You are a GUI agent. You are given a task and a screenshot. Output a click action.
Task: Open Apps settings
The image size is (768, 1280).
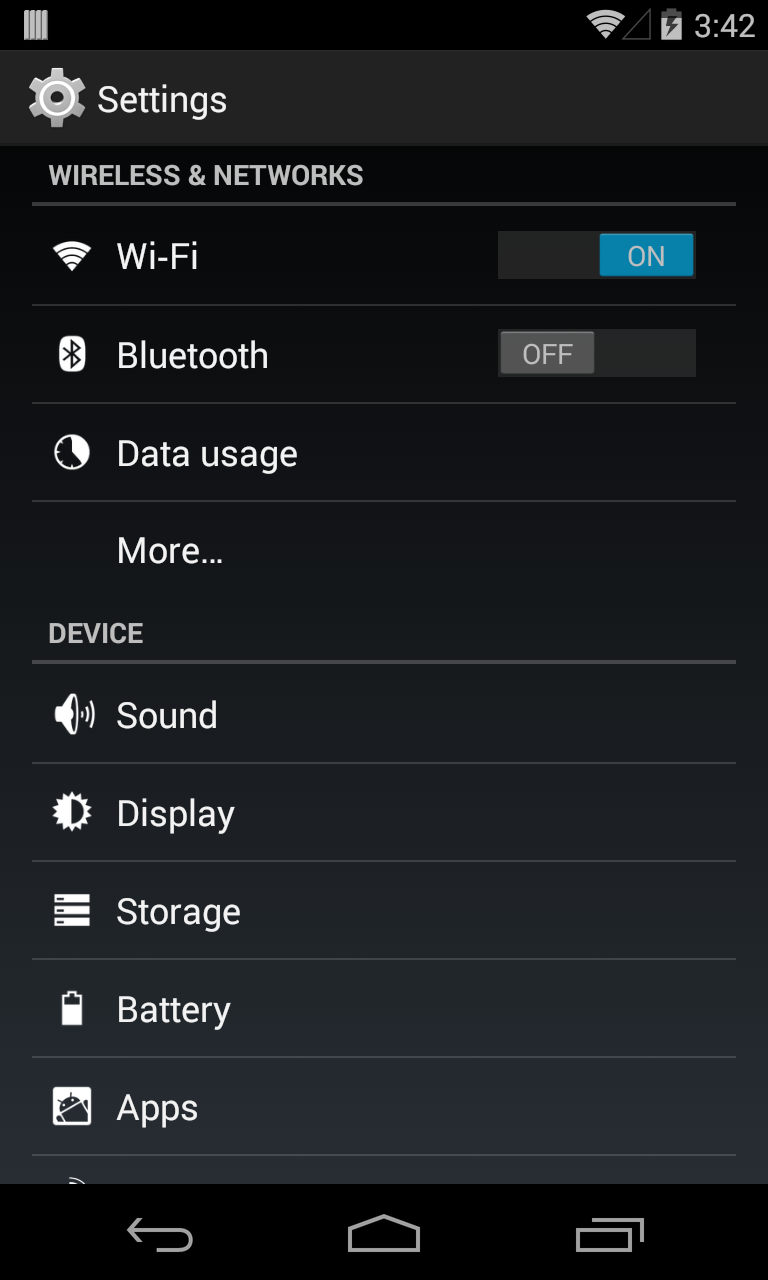pos(384,1107)
